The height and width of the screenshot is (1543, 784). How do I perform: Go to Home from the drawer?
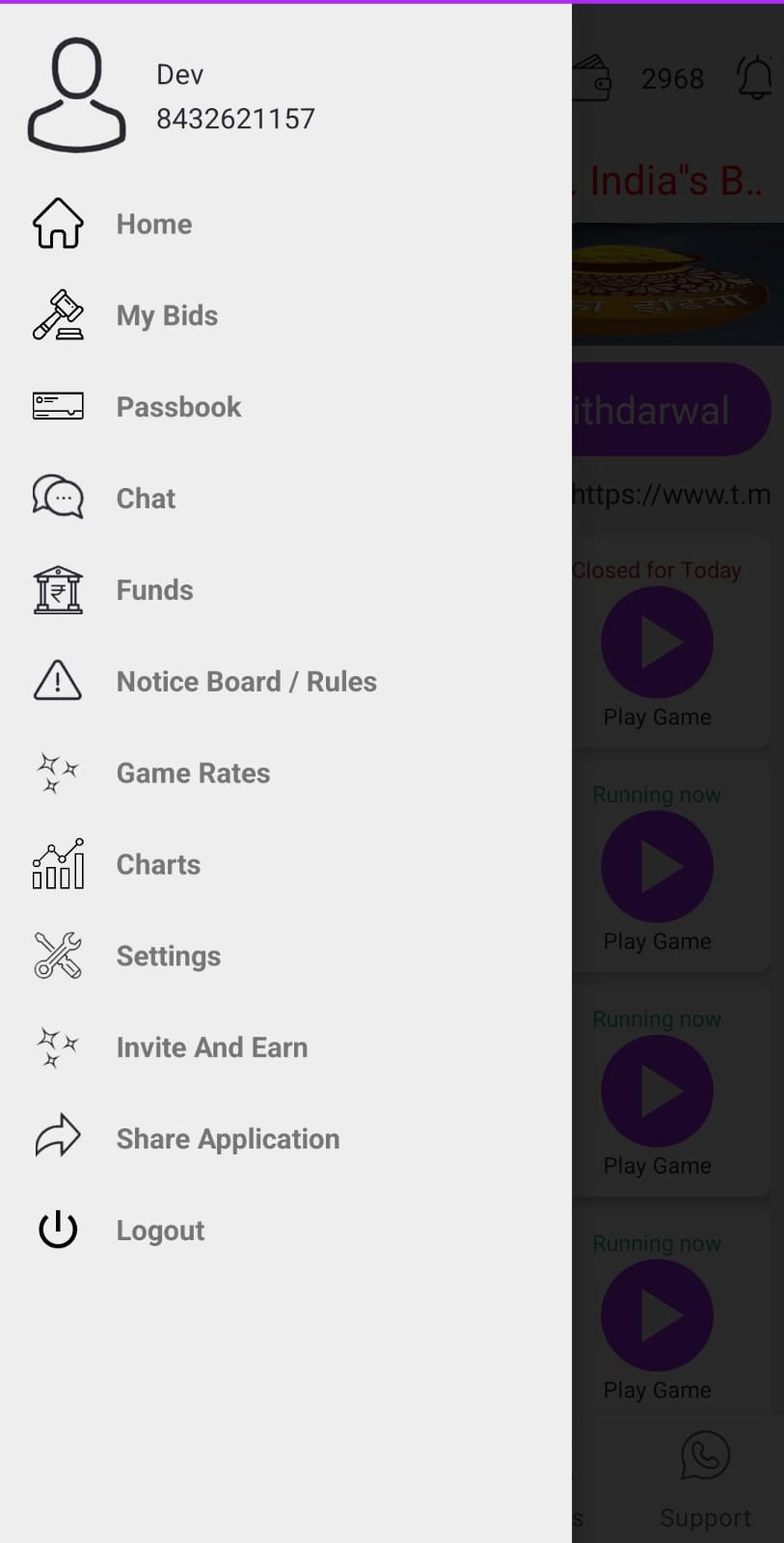pos(153,224)
